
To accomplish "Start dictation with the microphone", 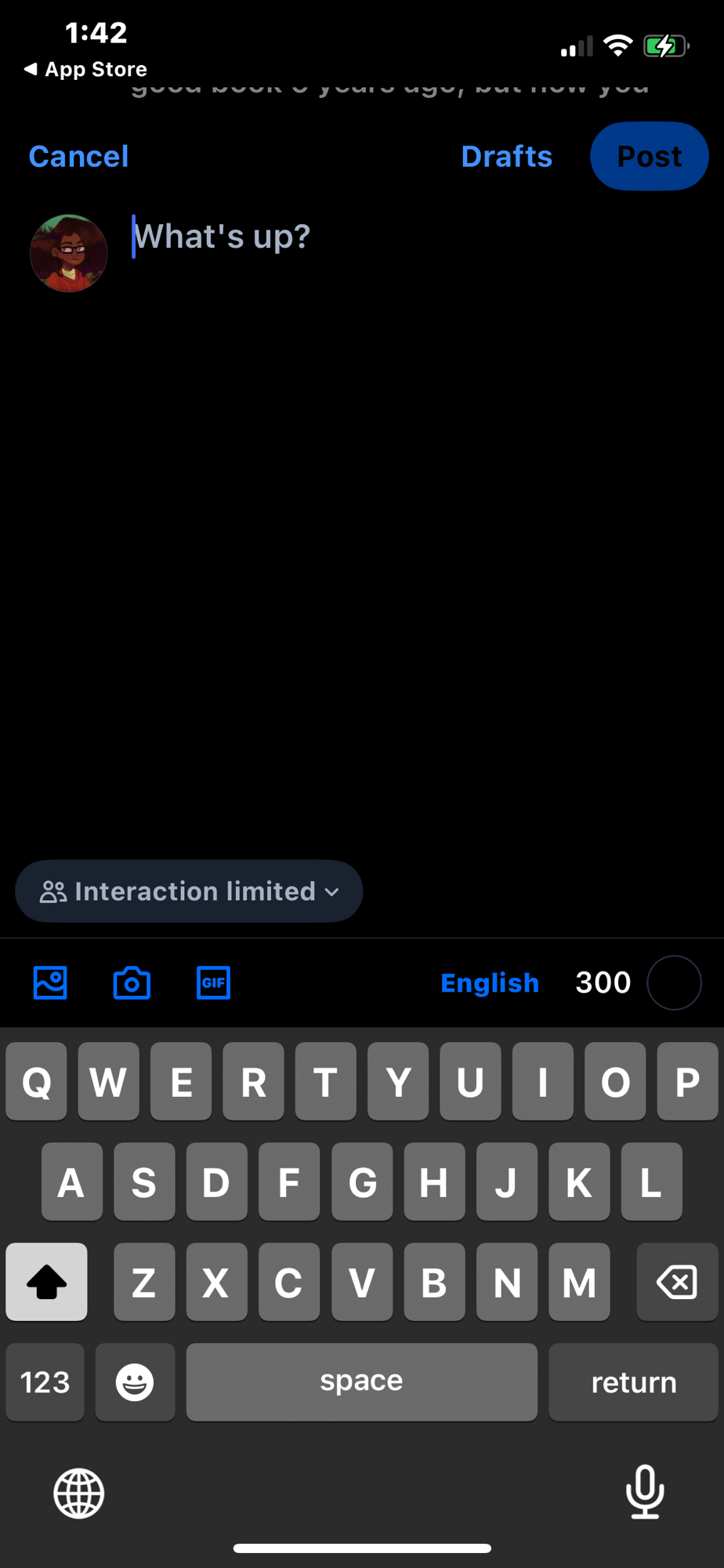I will click(x=645, y=1492).
